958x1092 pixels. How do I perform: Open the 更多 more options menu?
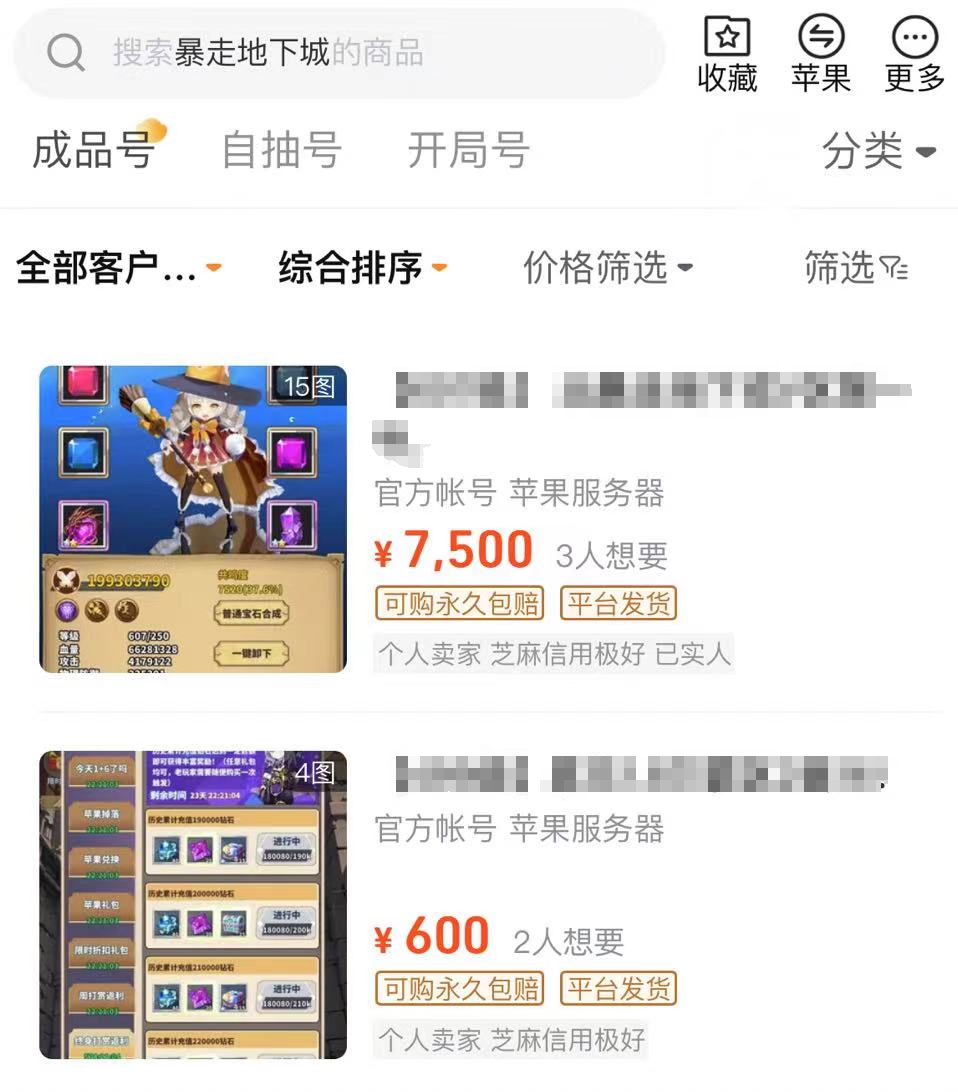(914, 55)
